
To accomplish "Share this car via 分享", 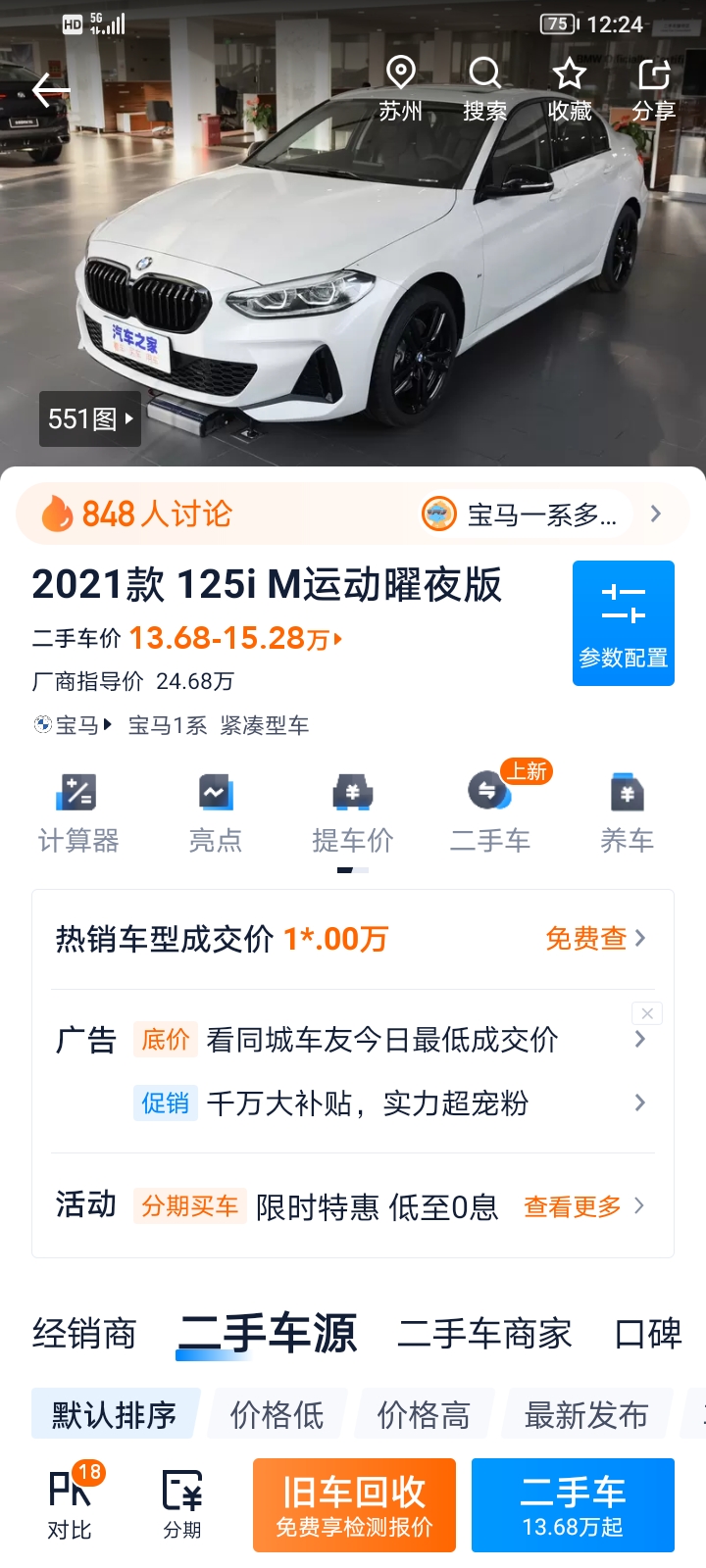I will pos(653,89).
